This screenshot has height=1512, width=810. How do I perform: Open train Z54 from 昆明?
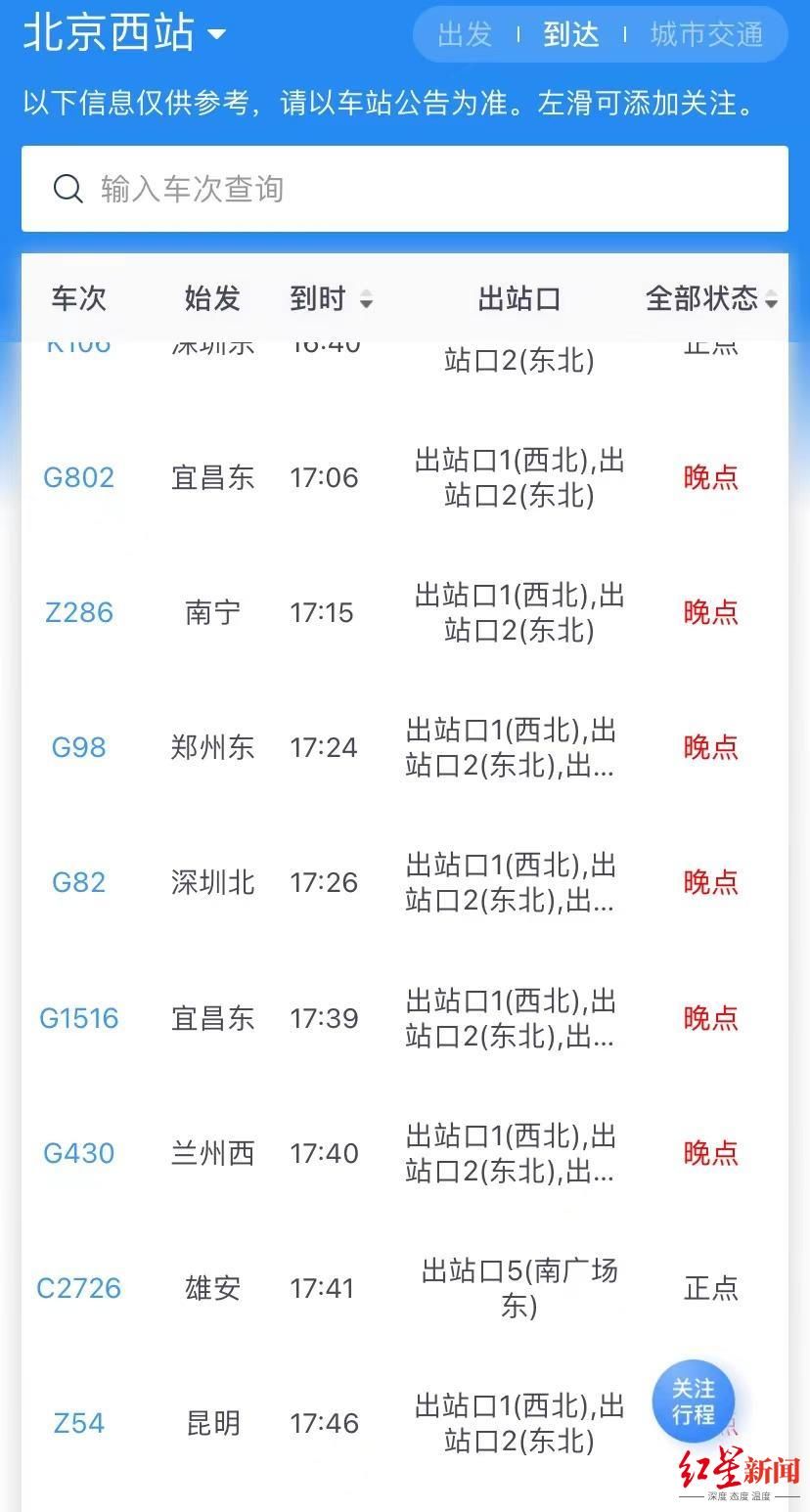click(77, 1423)
